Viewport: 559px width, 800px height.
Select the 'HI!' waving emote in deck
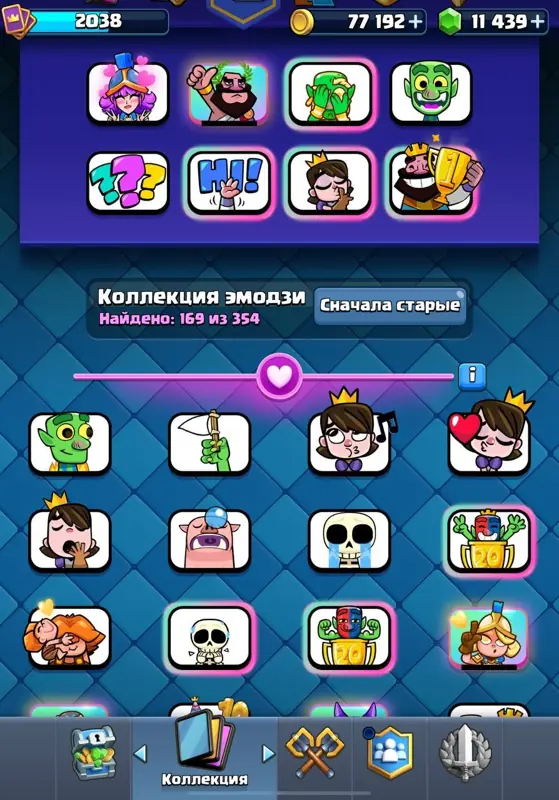click(x=229, y=182)
